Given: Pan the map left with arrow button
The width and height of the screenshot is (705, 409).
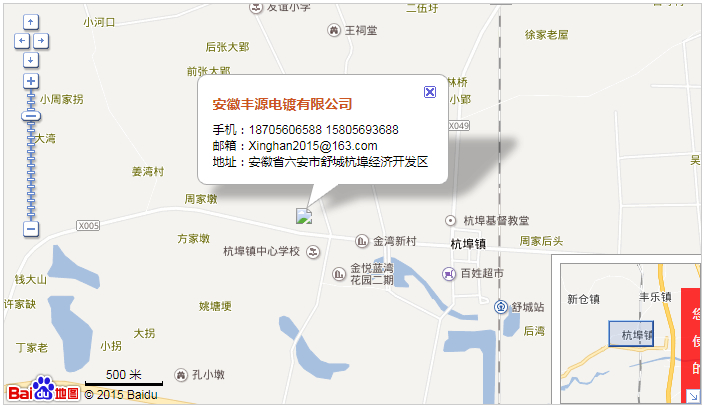Looking at the screenshot, I should tap(21, 41).
